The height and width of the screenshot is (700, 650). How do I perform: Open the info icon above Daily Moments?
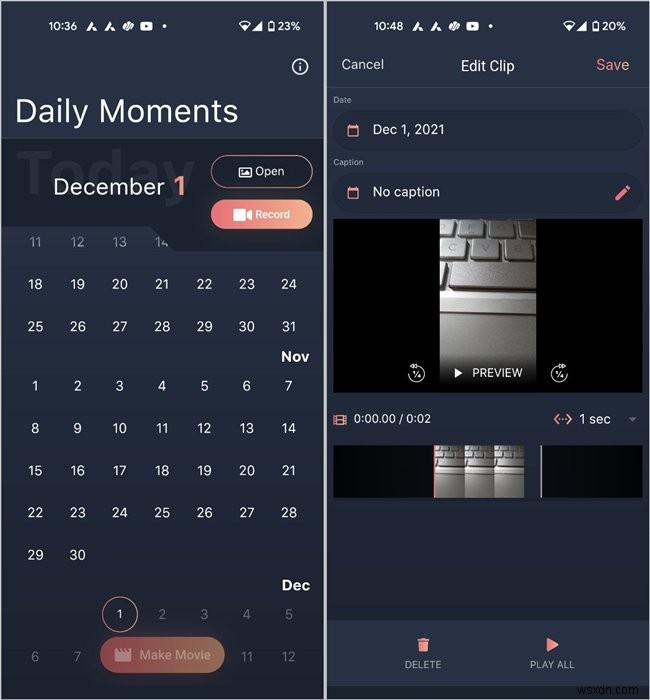pos(299,66)
